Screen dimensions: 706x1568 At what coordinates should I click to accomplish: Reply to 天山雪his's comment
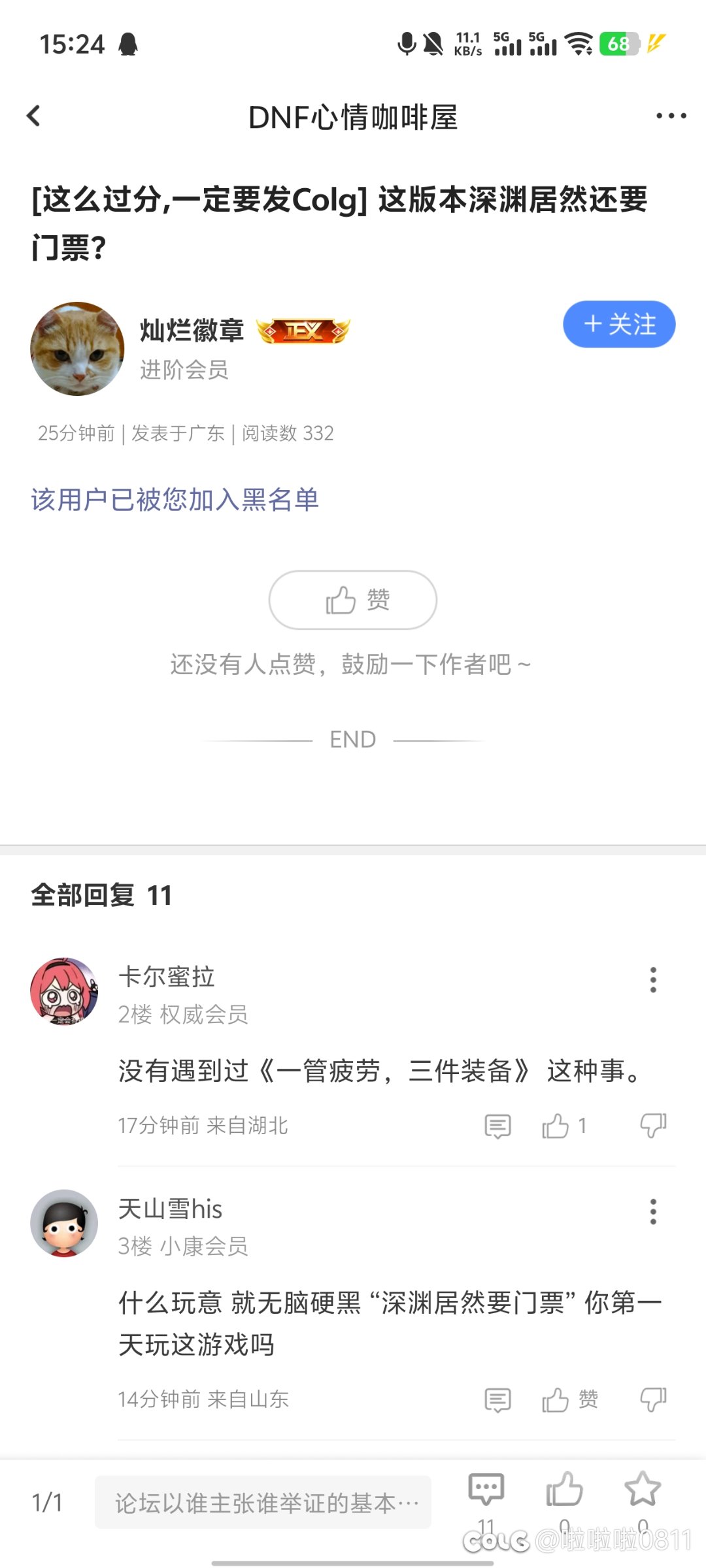497,1399
